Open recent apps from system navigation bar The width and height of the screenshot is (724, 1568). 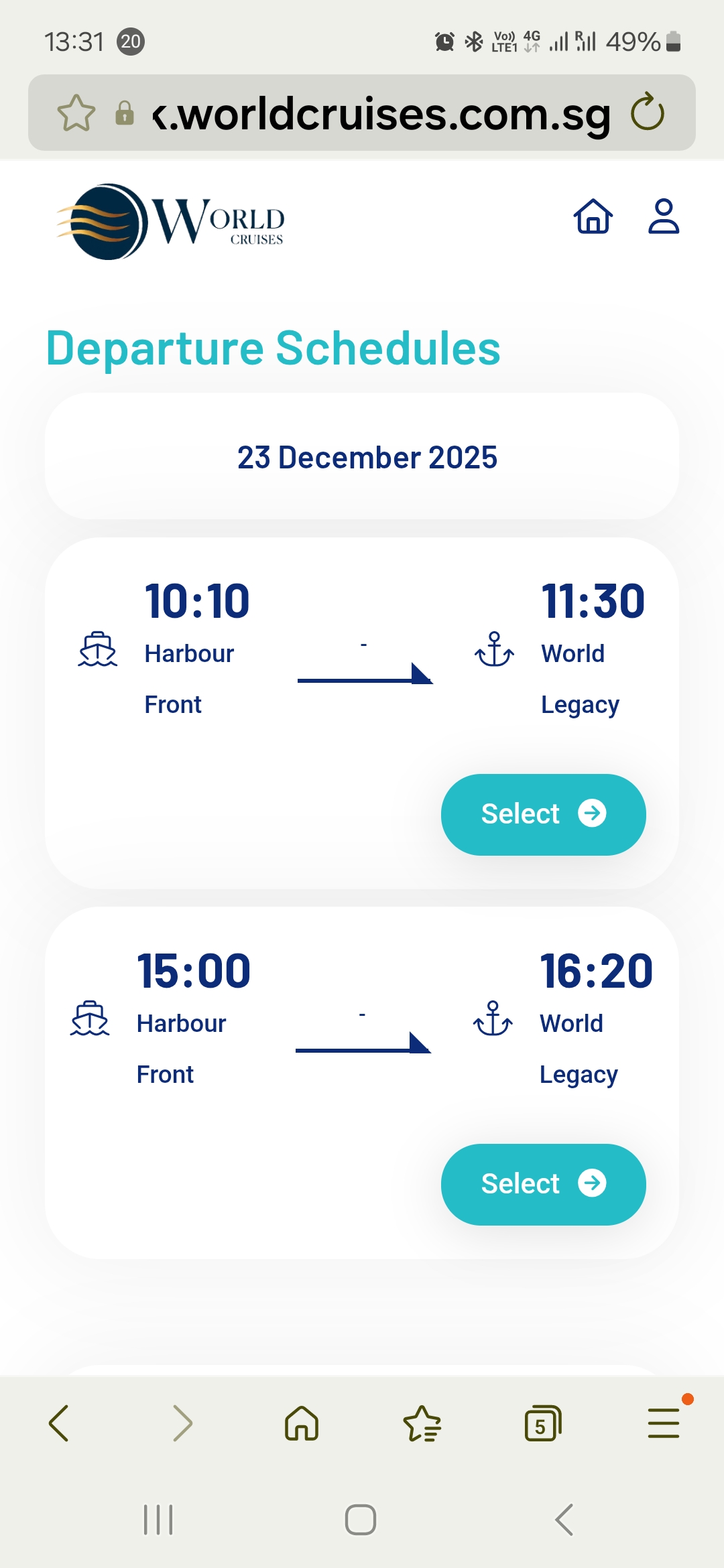point(158,1520)
